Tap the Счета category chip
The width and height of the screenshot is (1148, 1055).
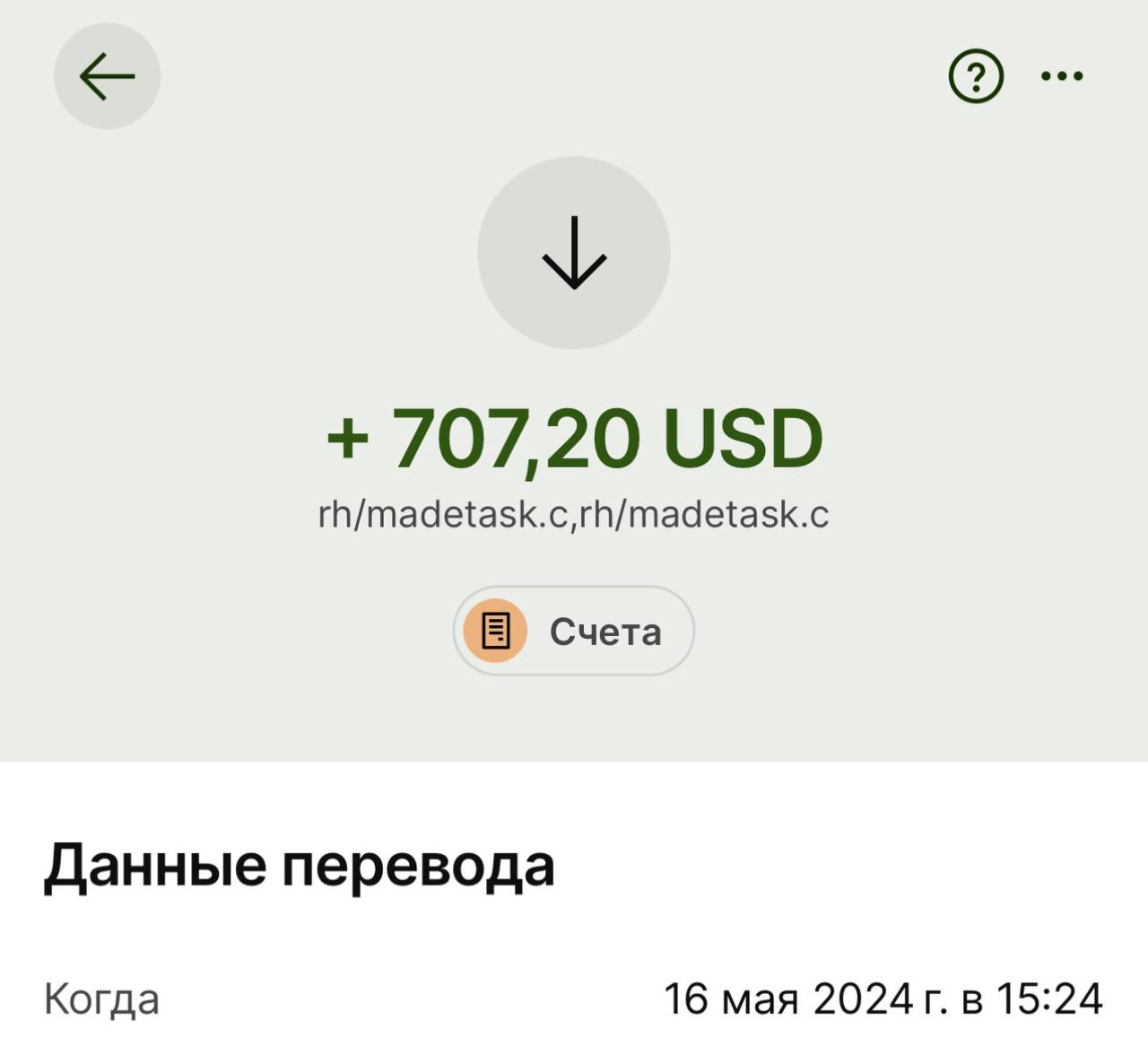[x=574, y=631]
